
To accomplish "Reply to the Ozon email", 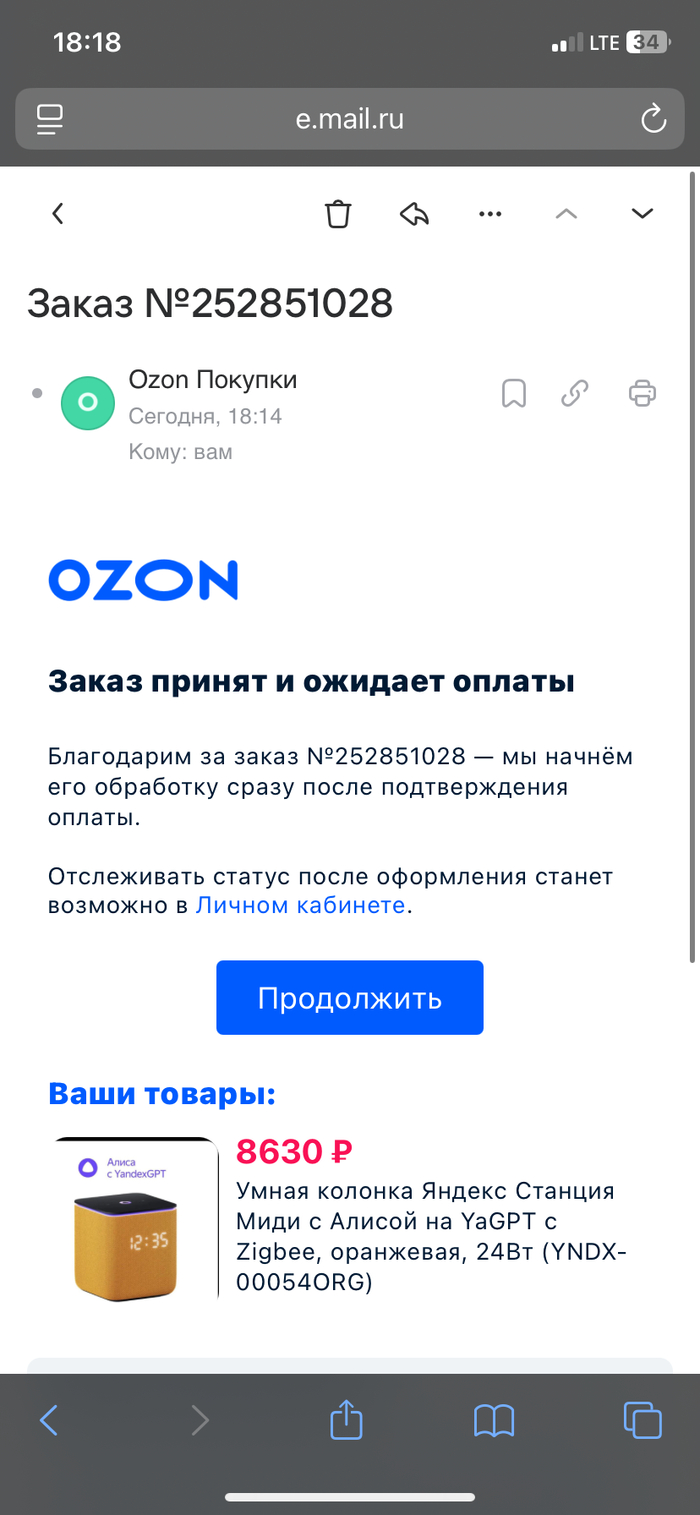I will pos(414,213).
